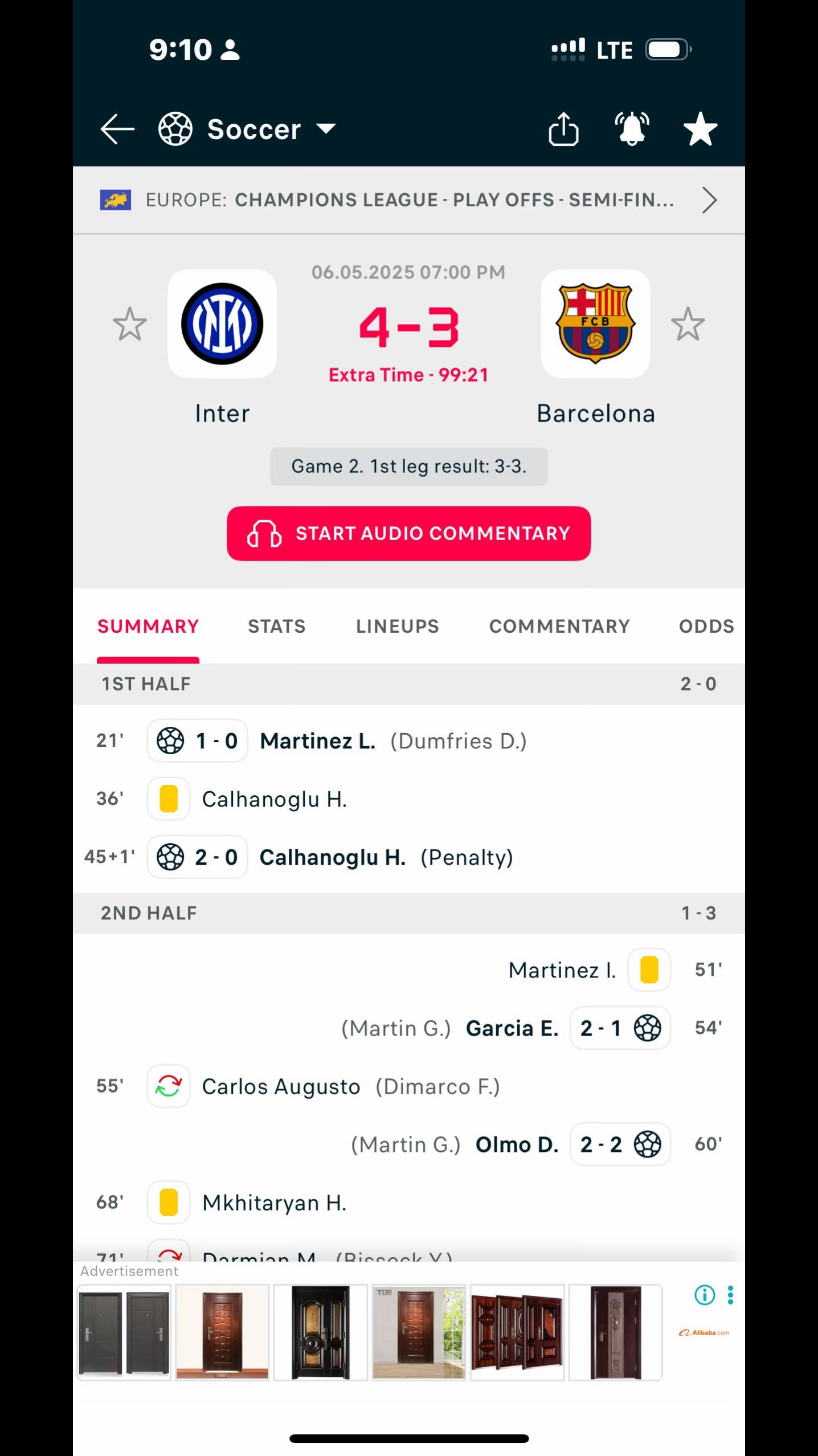Screen dimensions: 818x1456
Task: Open the ad options menu
Action: [x=730, y=1295]
